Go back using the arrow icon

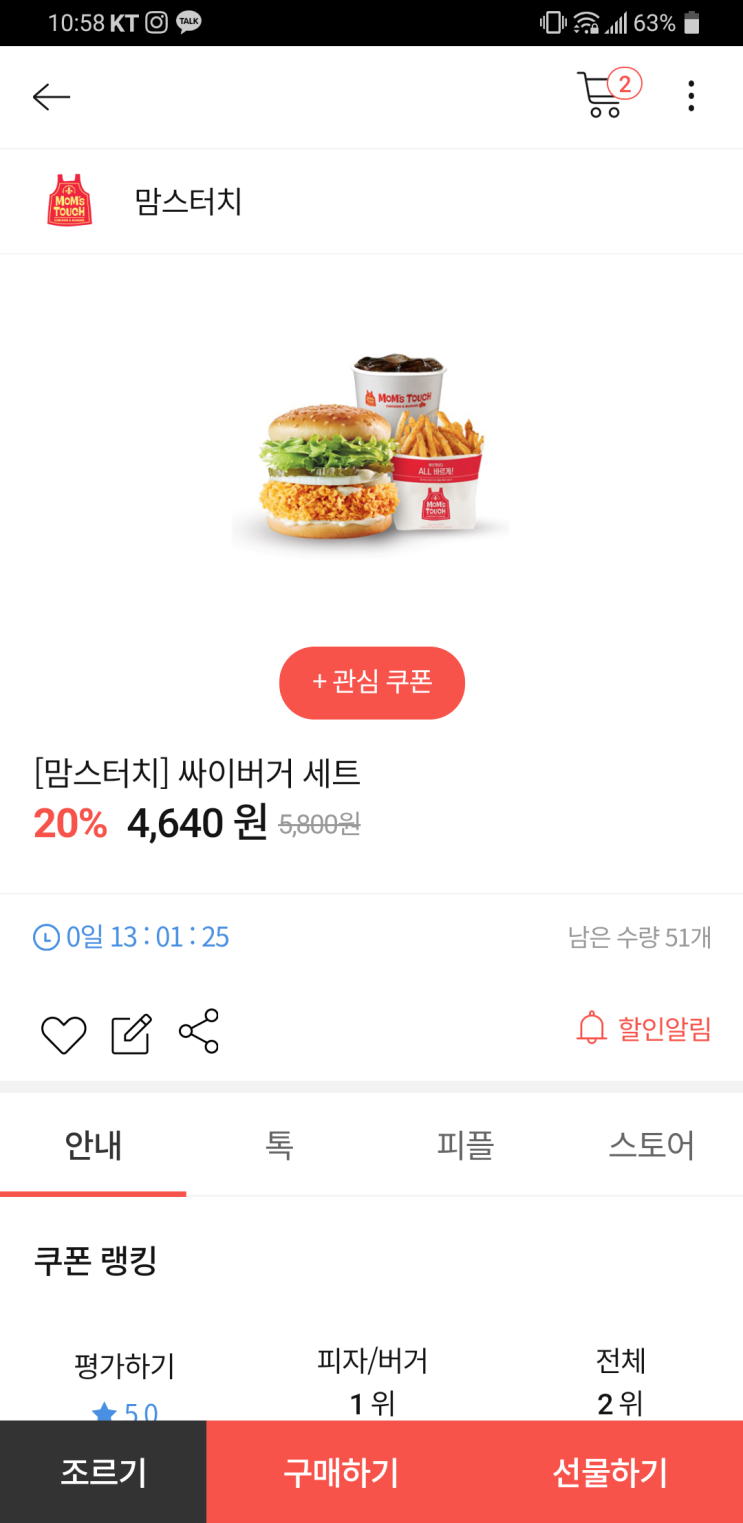tap(51, 96)
